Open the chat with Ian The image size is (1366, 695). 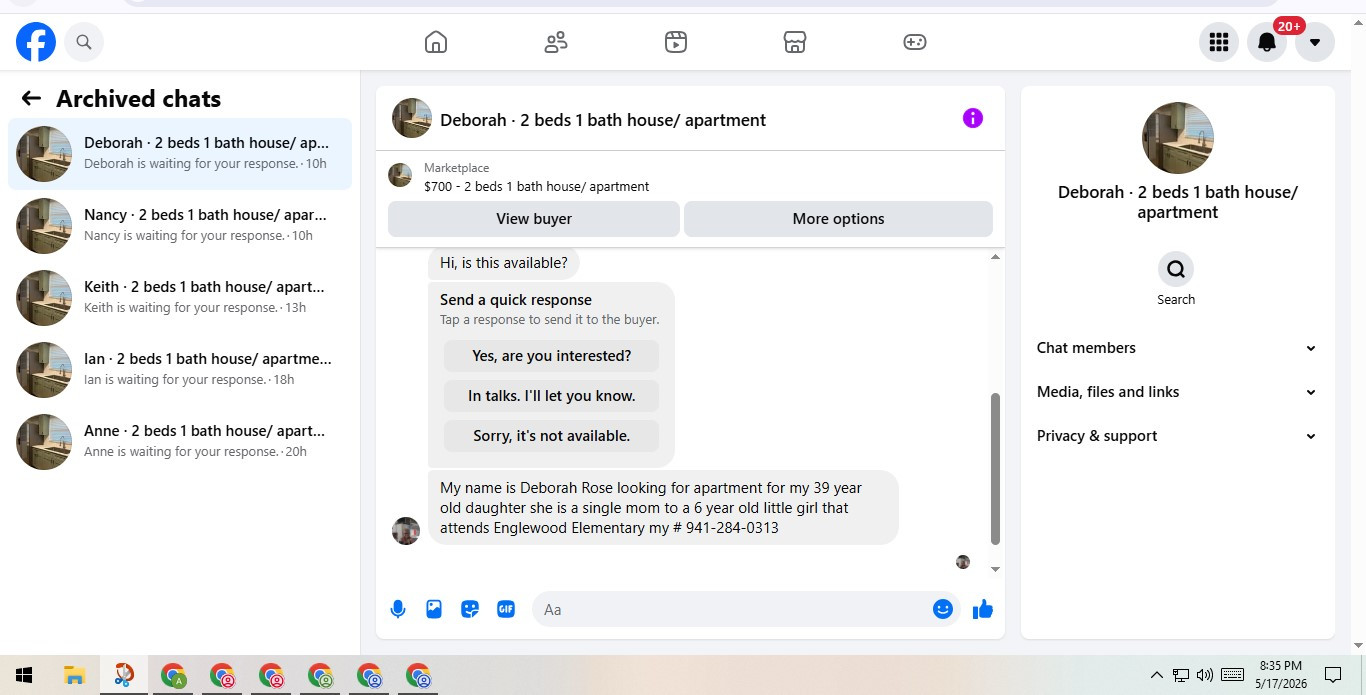click(180, 369)
